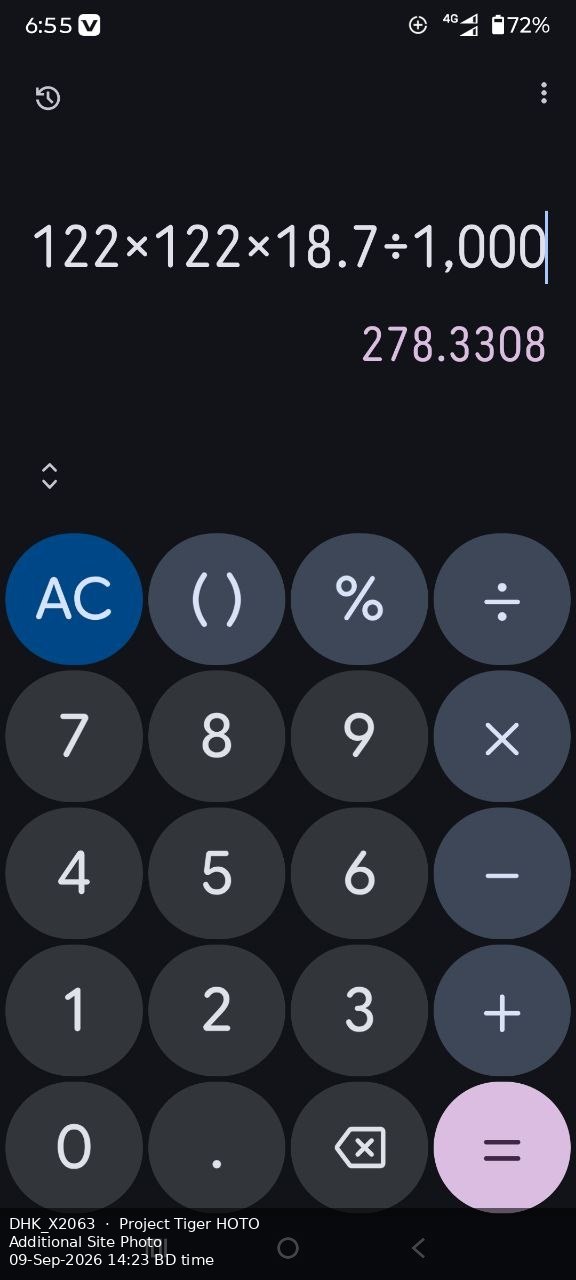Viewport: 576px width, 1280px height.
Task: Expand the scientific functions panel
Action: pos(49,476)
